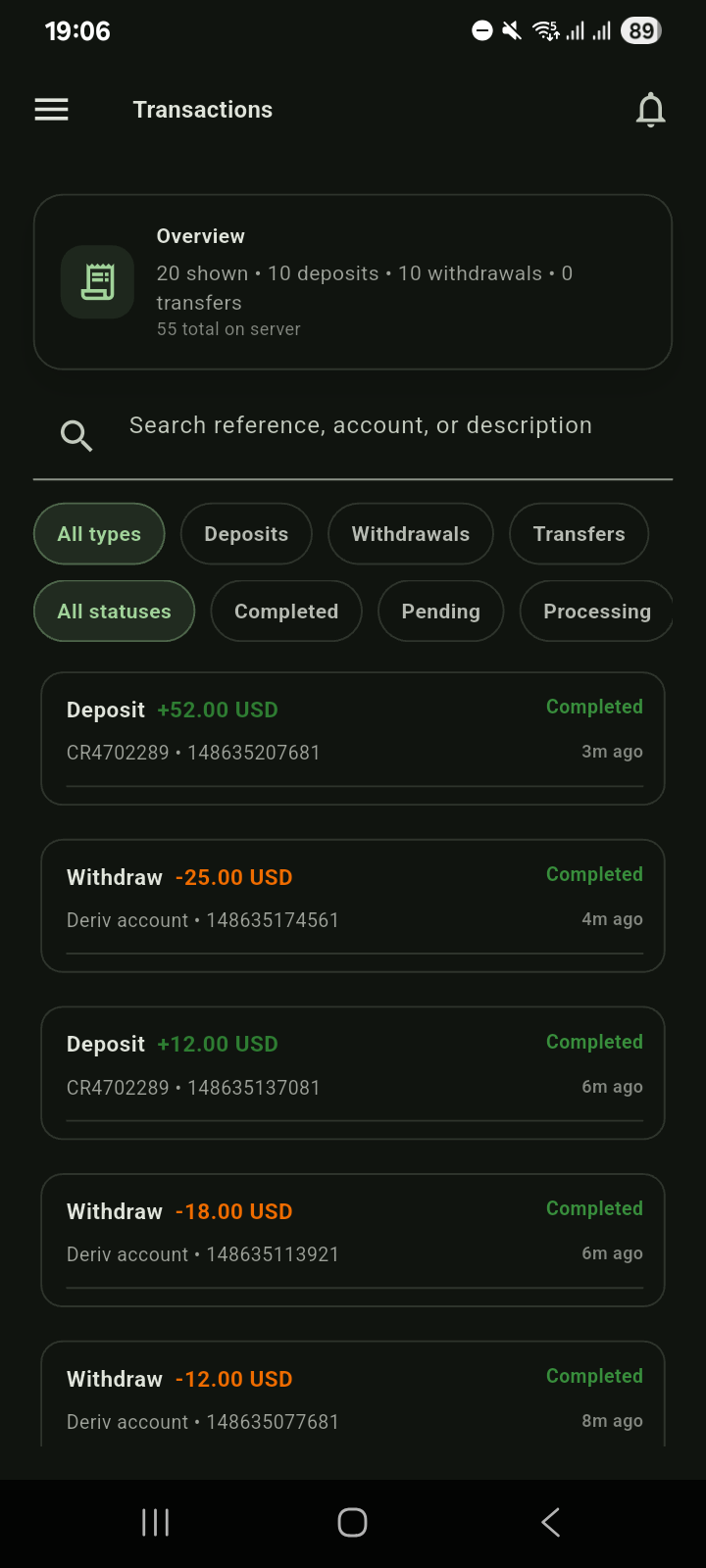Open the -25.00 USD withdrawal entry
The image size is (706, 1568).
(353, 906)
